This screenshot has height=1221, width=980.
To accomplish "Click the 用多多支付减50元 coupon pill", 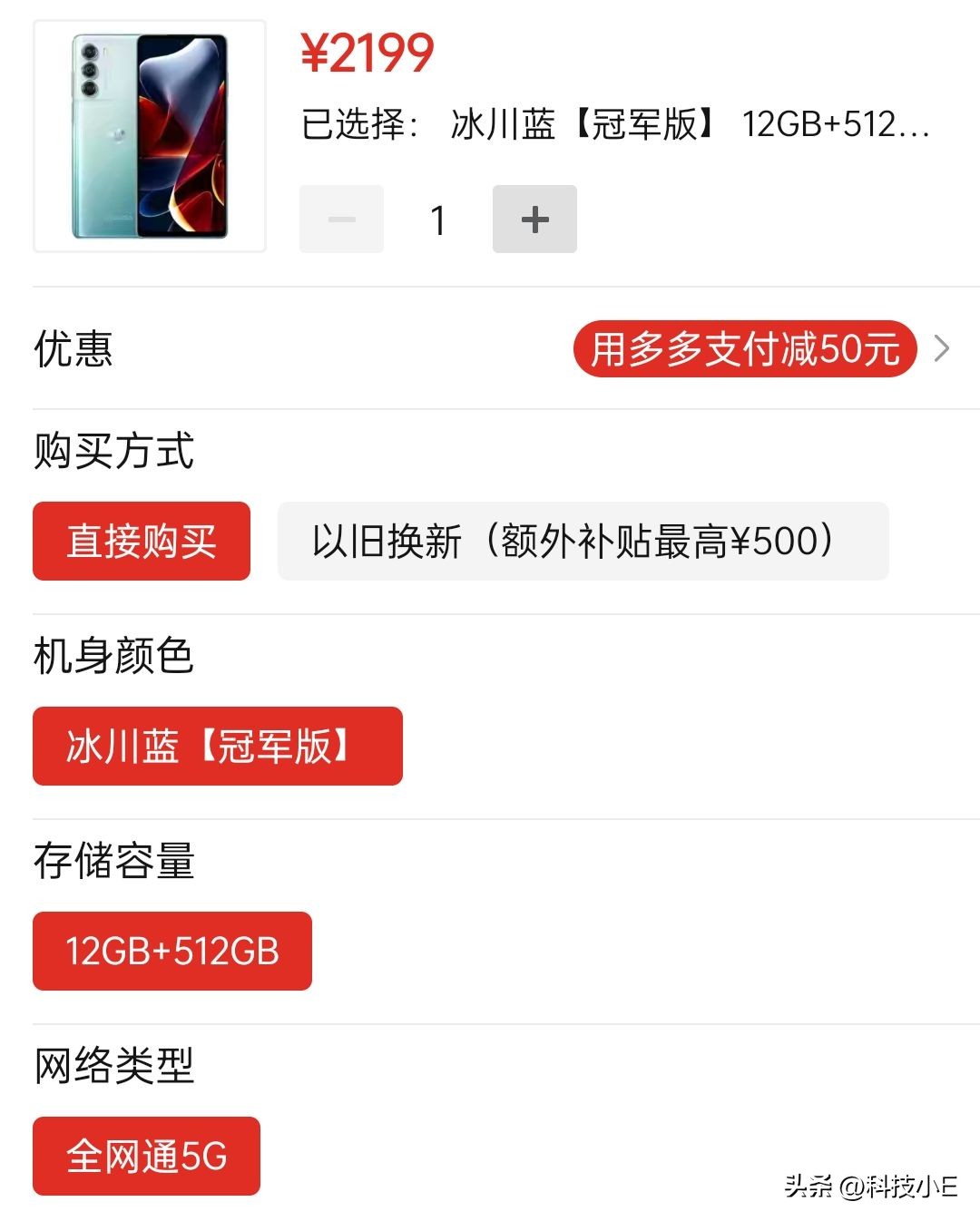I will tap(744, 348).
